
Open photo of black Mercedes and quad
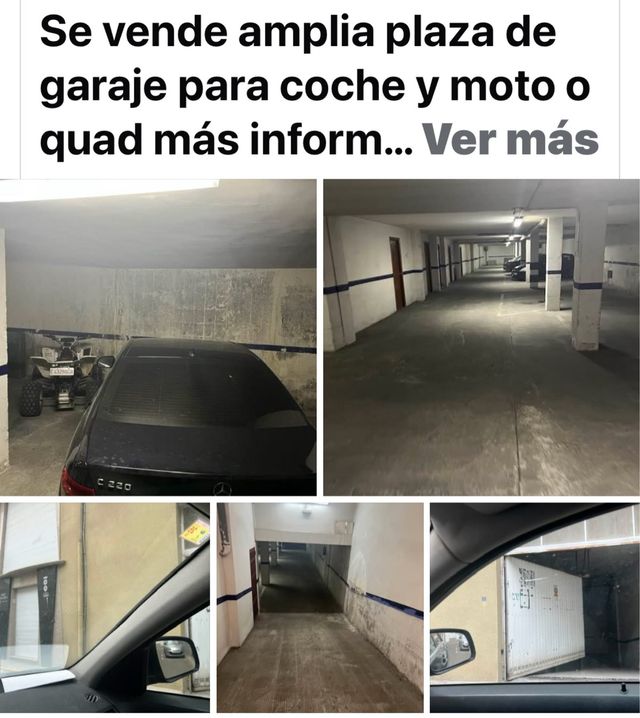point(158,337)
